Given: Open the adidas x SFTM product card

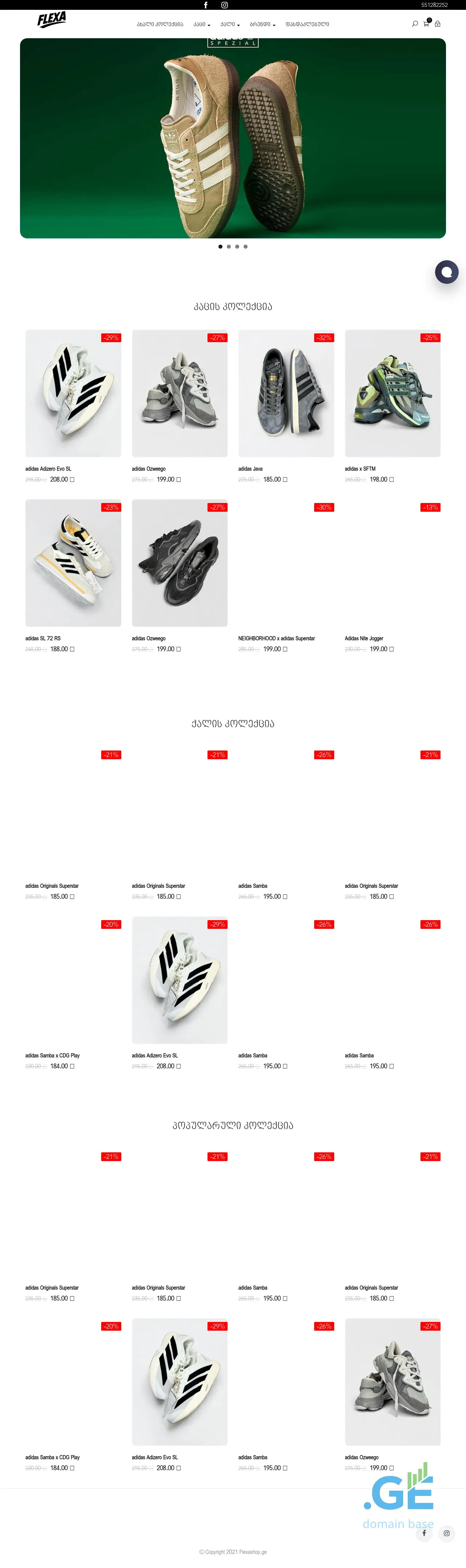Looking at the screenshot, I should [x=392, y=393].
